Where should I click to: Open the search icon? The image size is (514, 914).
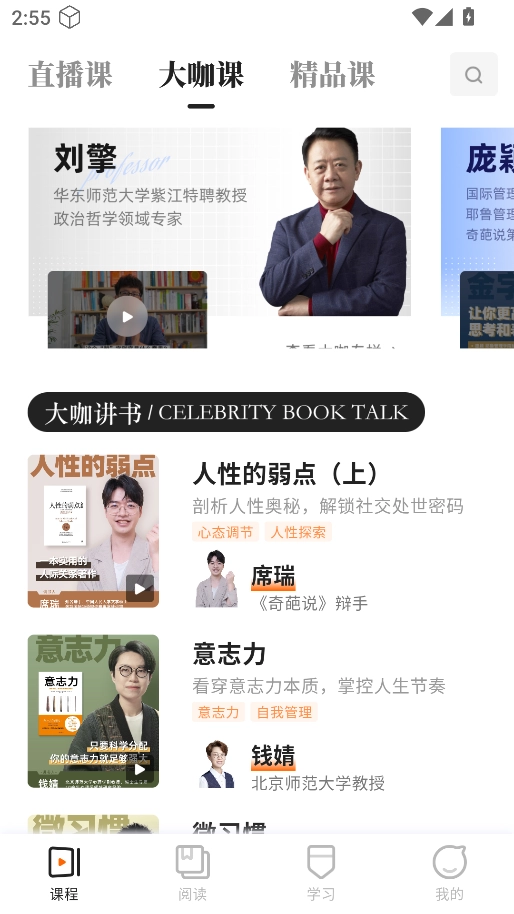(473, 75)
